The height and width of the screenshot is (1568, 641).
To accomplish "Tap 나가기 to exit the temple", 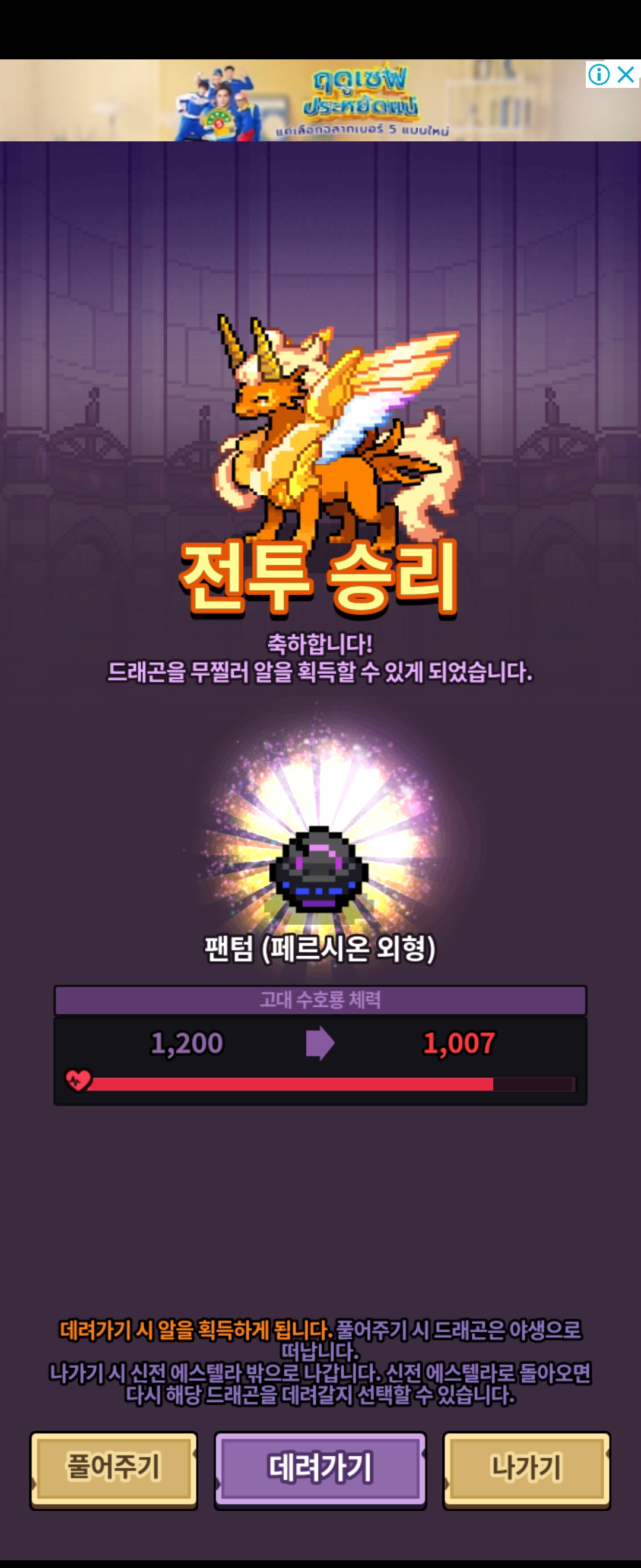I will click(x=526, y=1469).
